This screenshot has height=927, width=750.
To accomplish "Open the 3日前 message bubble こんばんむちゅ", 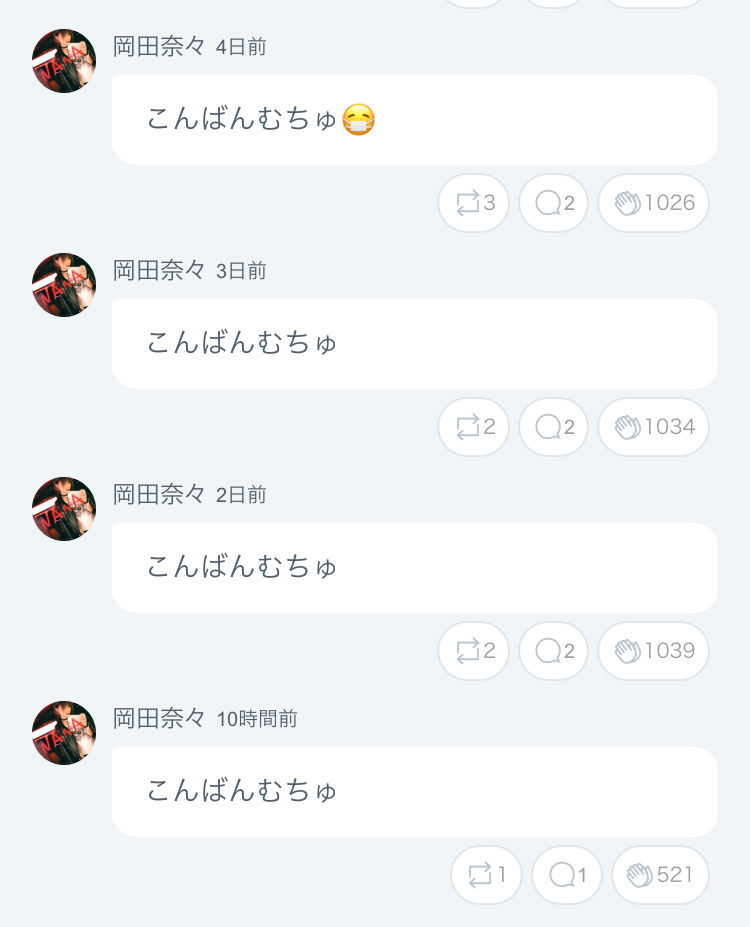I will pos(415,344).
